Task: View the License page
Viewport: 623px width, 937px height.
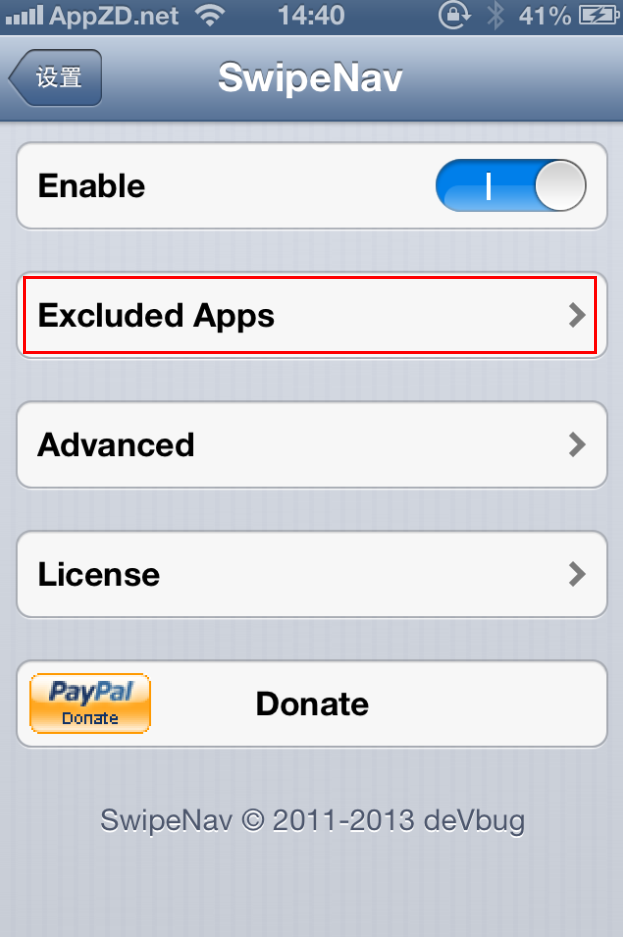Action: click(311, 574)
